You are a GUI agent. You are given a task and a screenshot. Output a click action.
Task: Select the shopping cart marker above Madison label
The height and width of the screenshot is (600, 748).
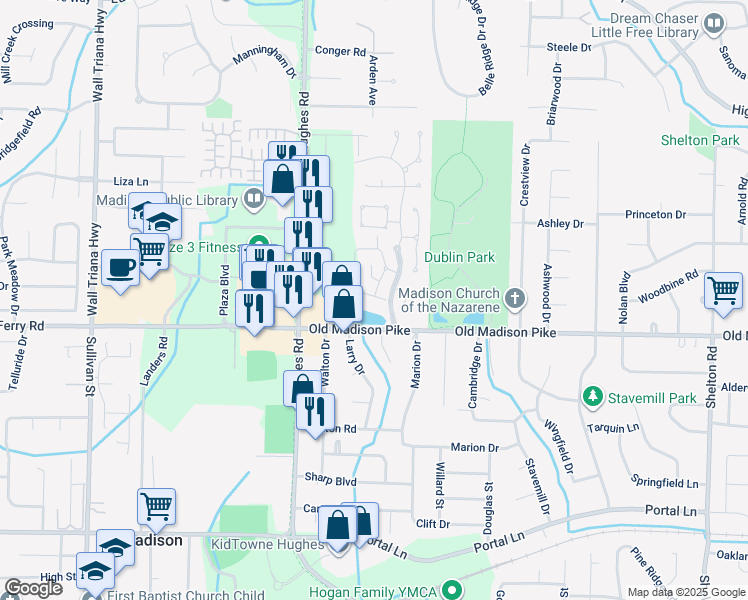pos(157,507)
